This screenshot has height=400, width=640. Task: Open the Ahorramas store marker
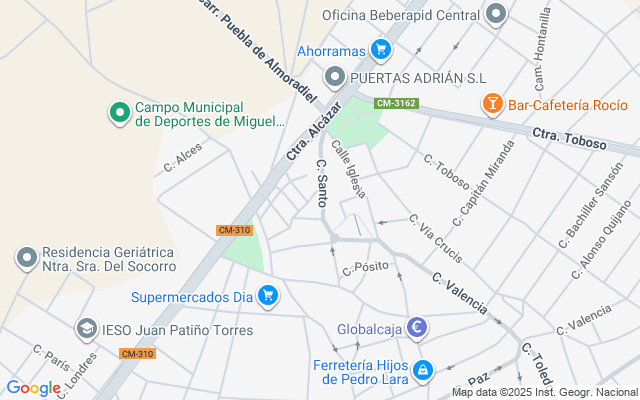click(x=379, y=48)
